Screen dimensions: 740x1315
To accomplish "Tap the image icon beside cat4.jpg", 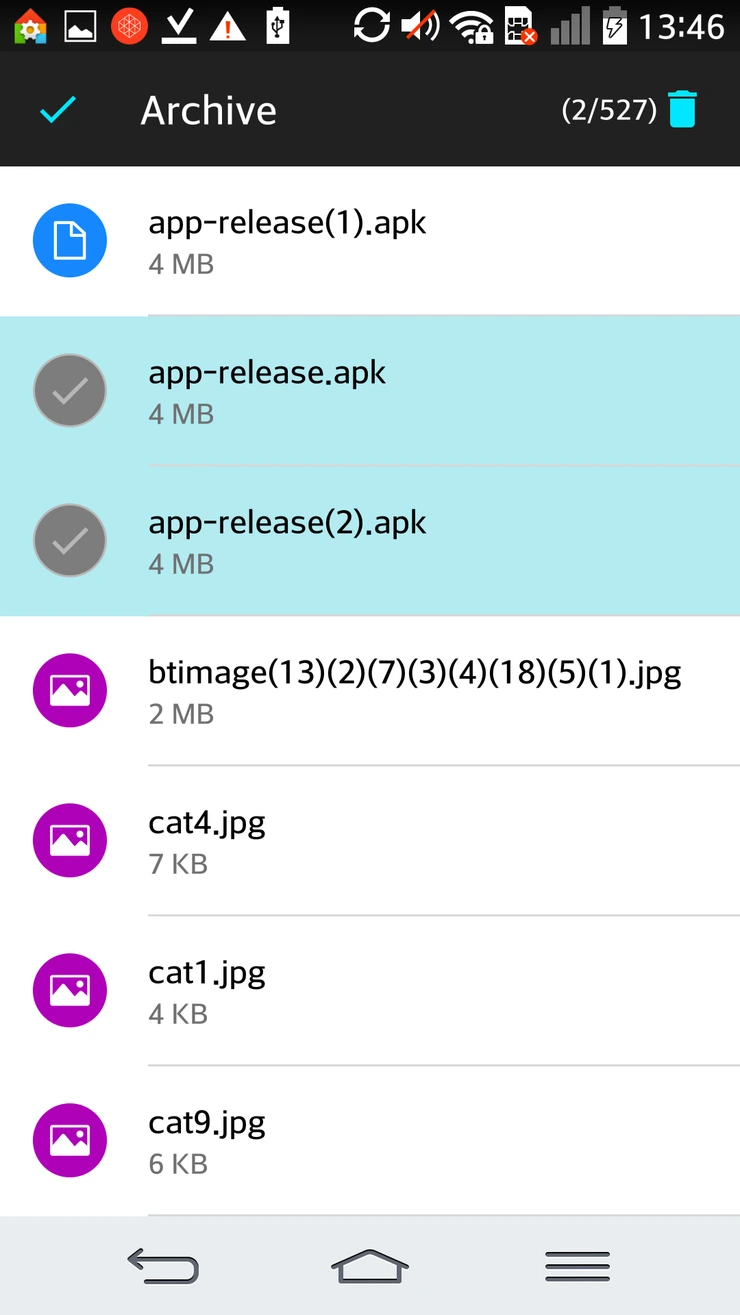I will click(x=69, y=840).
